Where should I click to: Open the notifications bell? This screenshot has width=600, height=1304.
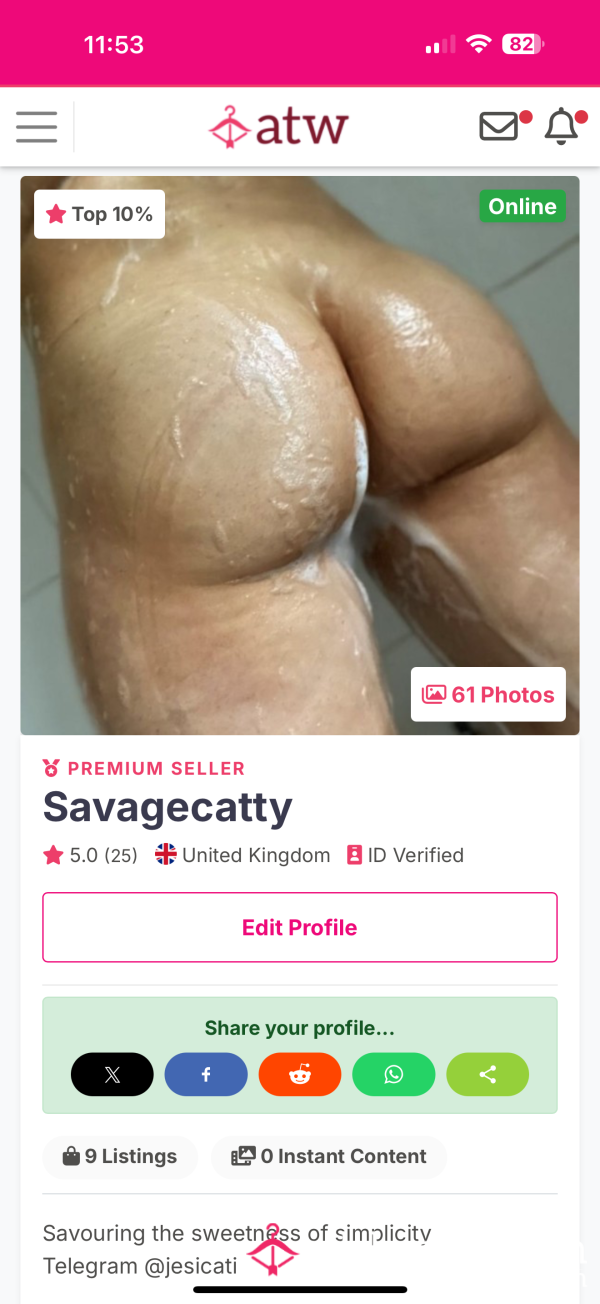point(564,126)
